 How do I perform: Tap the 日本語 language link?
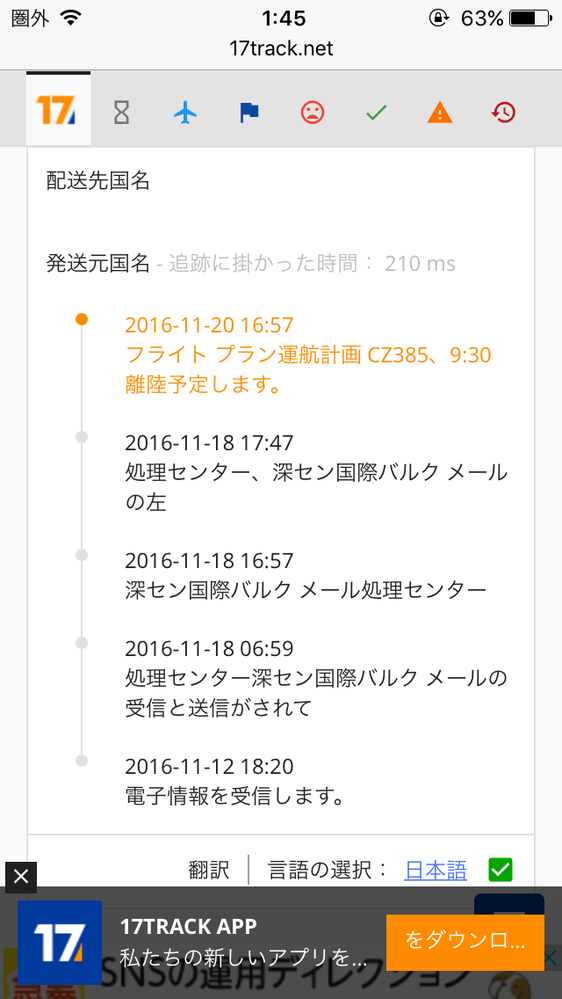point(436,870)
